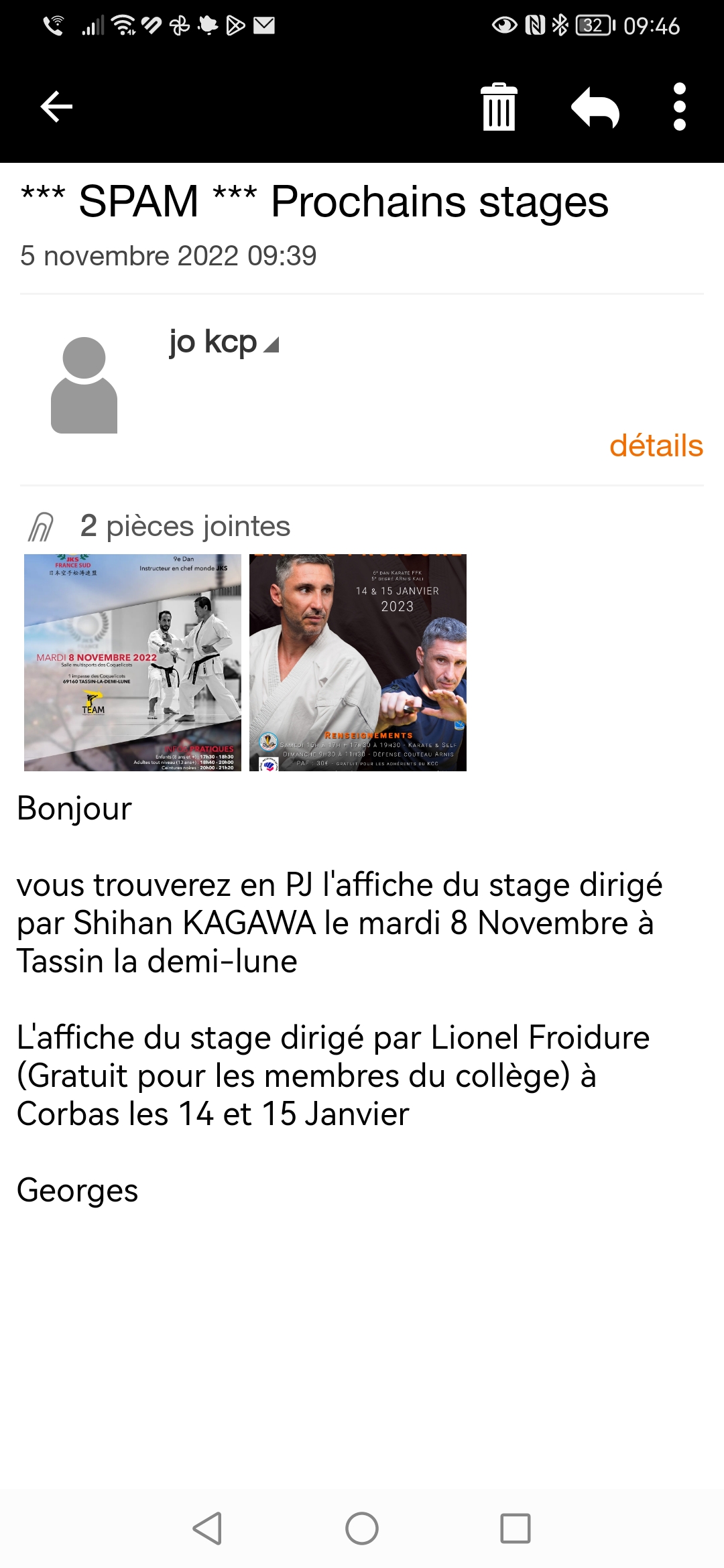The image size is (724, 1568).
Task: Open the recent apps view
Action: [x=515, y=1528]
